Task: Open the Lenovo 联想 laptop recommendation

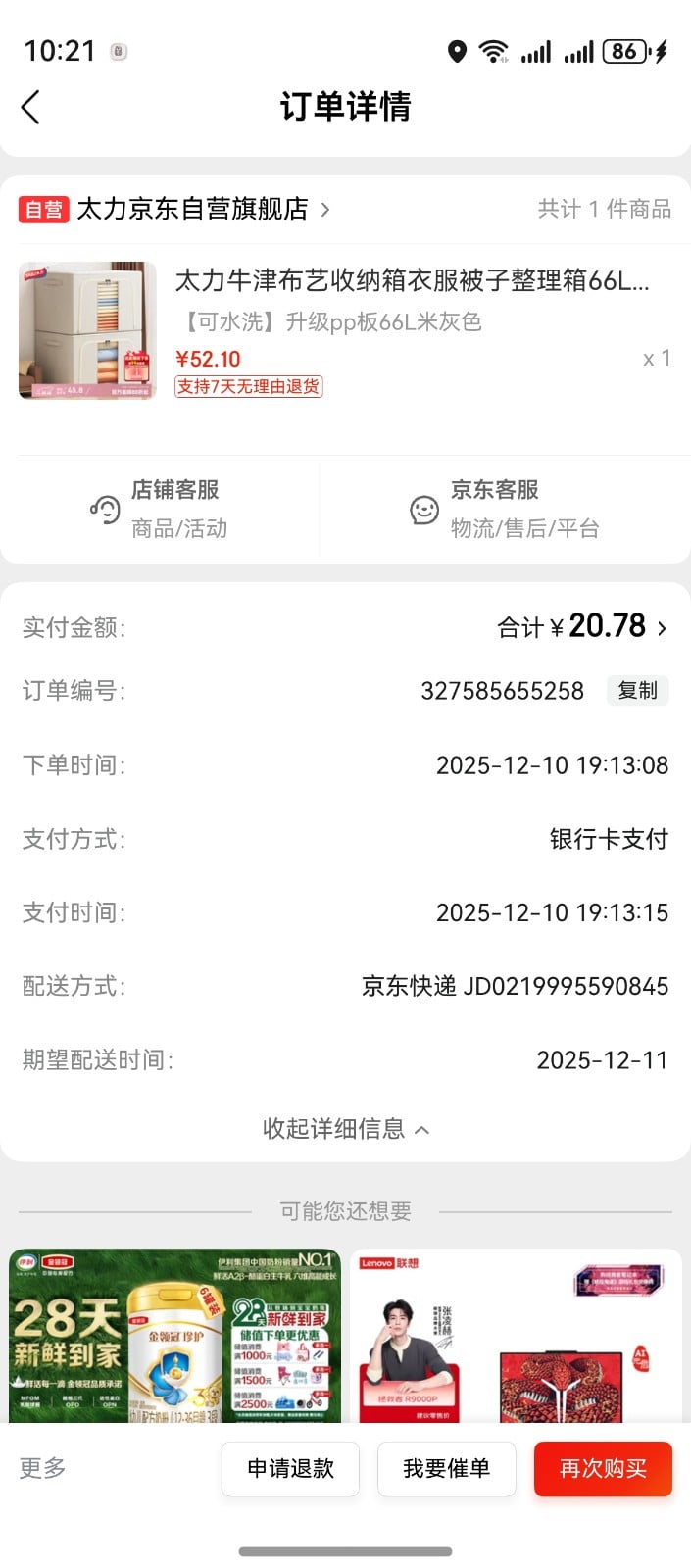Action: (x=516, y=1335)
